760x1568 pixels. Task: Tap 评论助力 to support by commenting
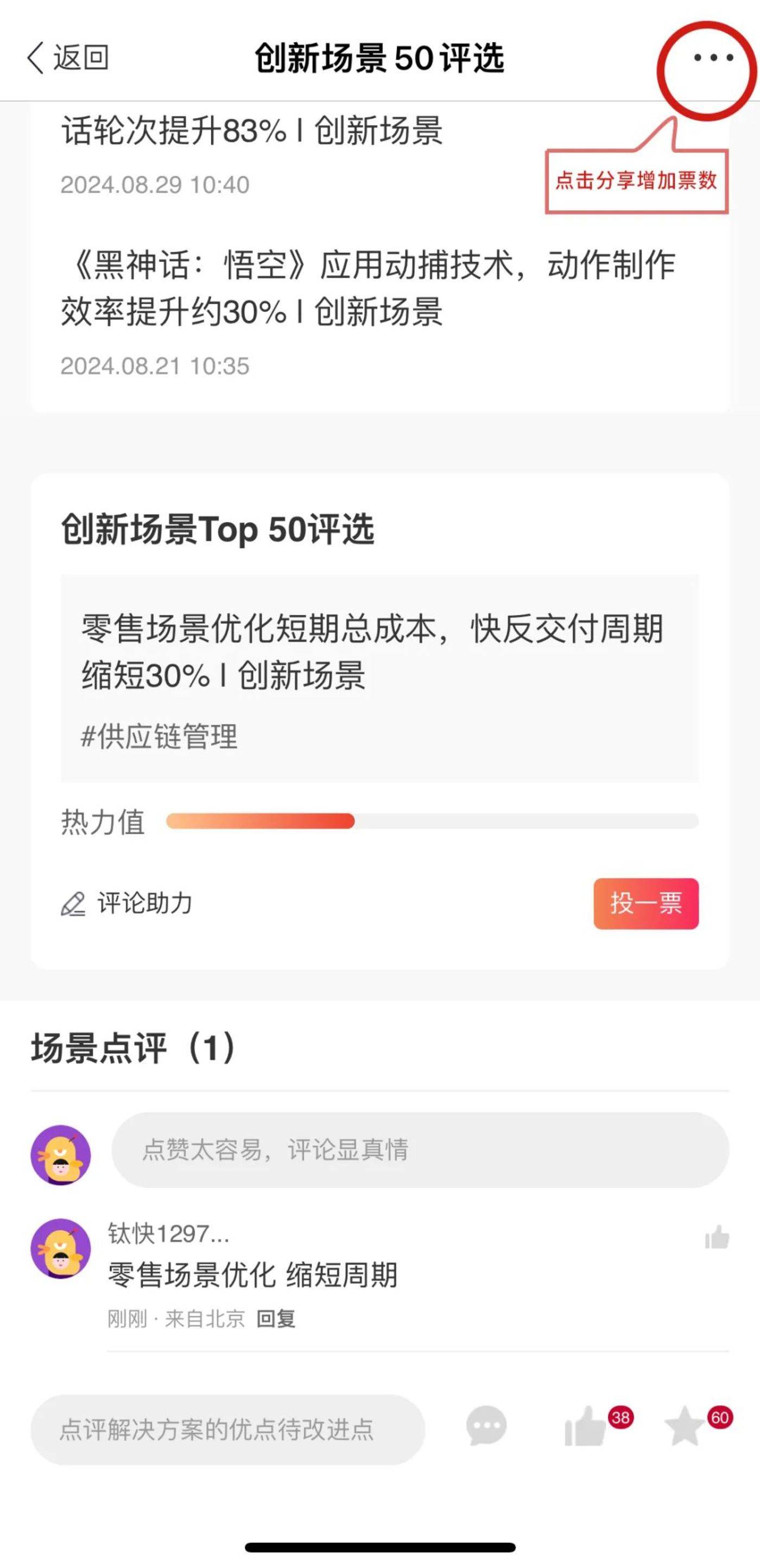(x=126, y=903)
